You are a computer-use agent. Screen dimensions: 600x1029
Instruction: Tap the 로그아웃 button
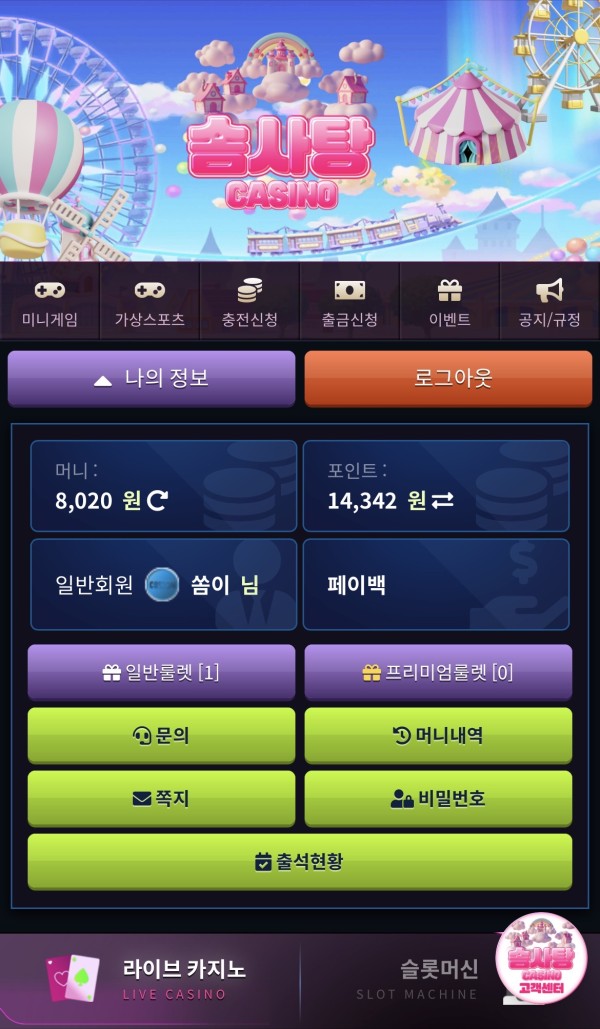448,378
